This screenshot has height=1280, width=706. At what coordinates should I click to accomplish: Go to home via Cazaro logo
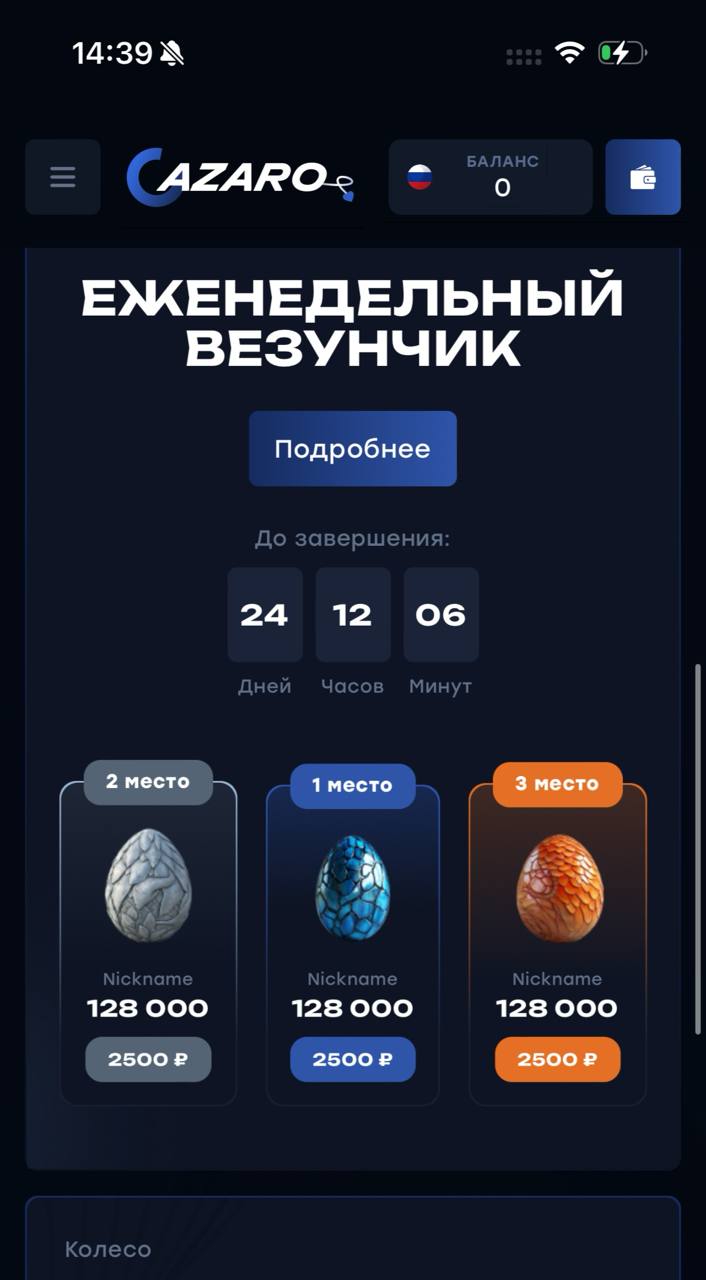[241, 177]
